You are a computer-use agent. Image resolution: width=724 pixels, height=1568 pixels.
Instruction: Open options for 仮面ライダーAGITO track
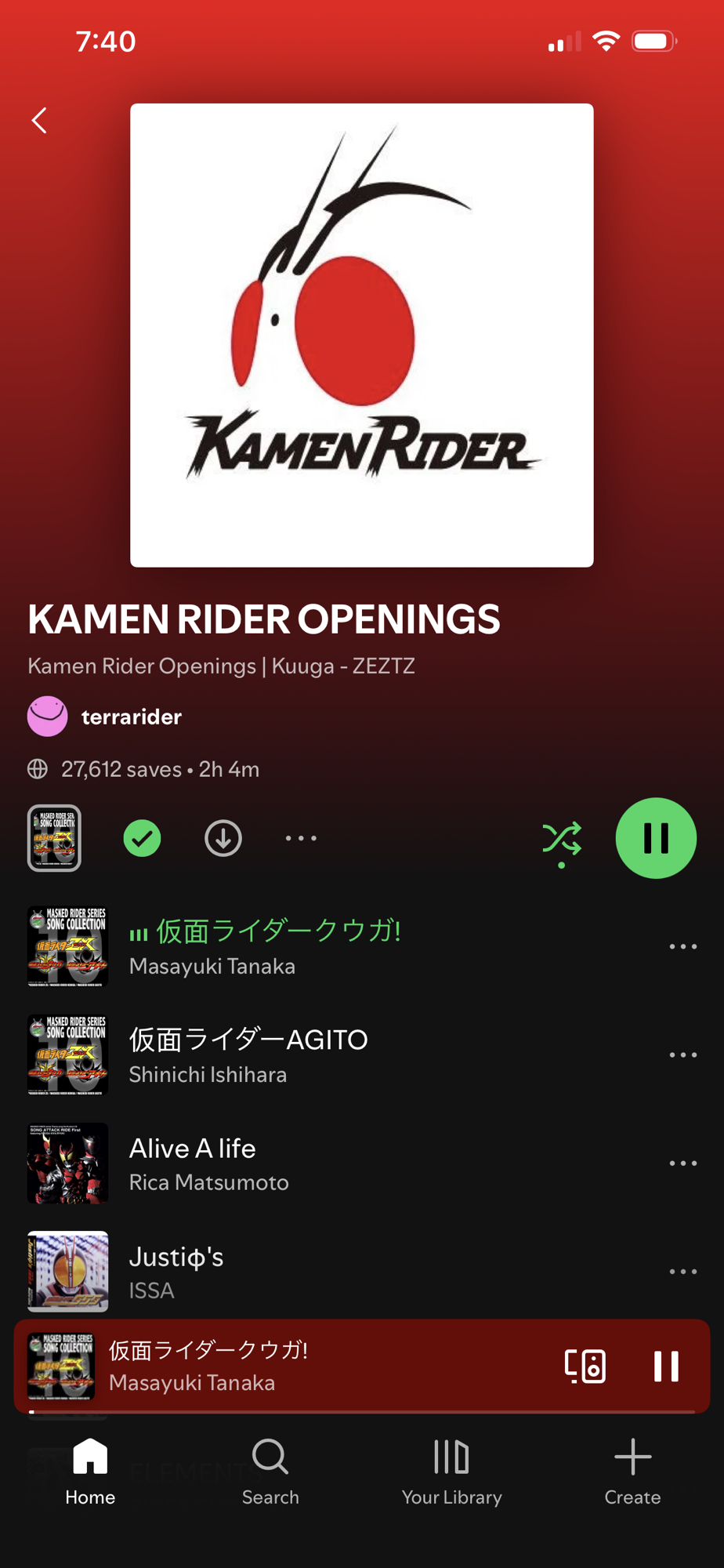point(682,1055)
